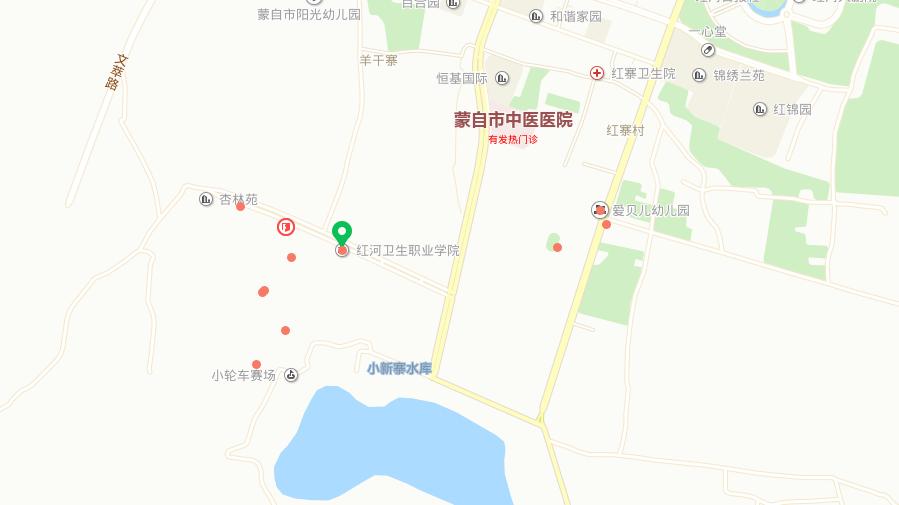
Task: Tap the 和谐家园 marker
Action: pyautogui.click(x=536, y=17)
